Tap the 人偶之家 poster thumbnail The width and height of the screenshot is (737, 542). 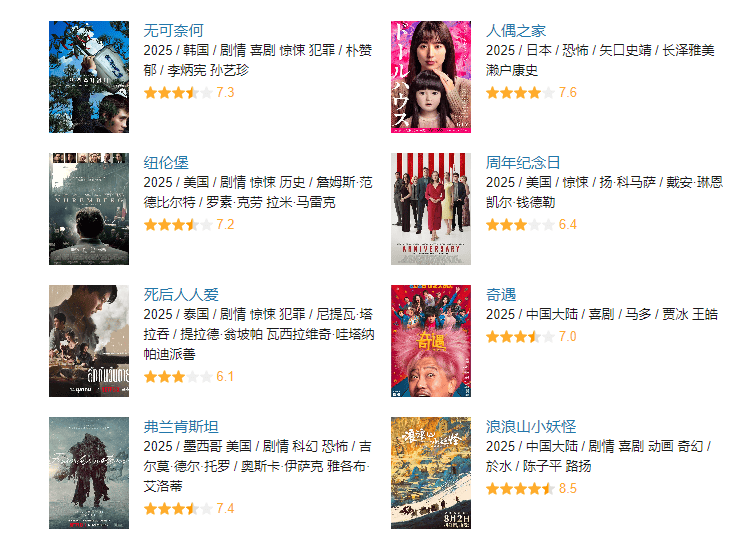click(x=430, y=77)
